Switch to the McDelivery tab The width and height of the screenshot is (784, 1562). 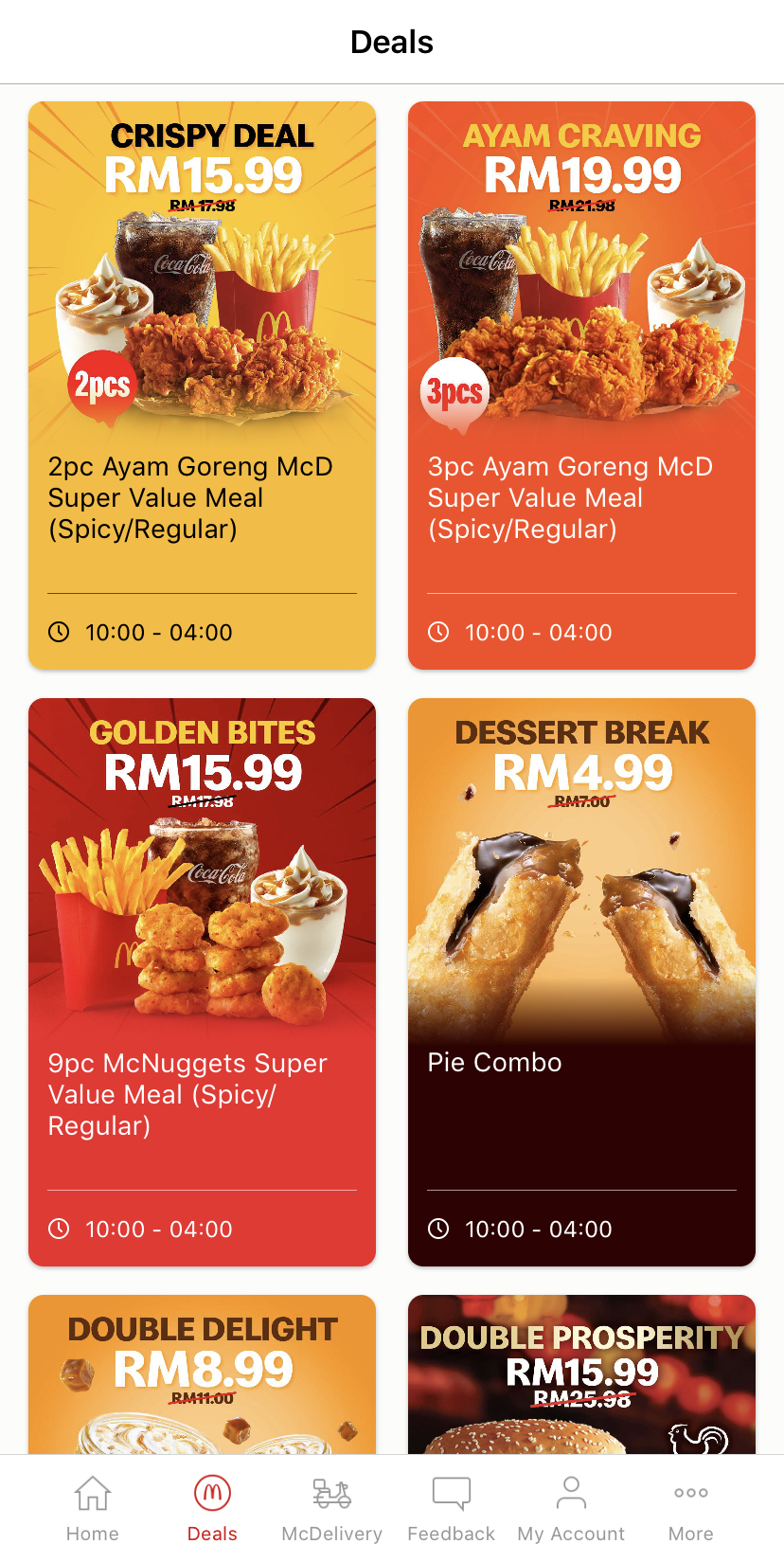331,1507
